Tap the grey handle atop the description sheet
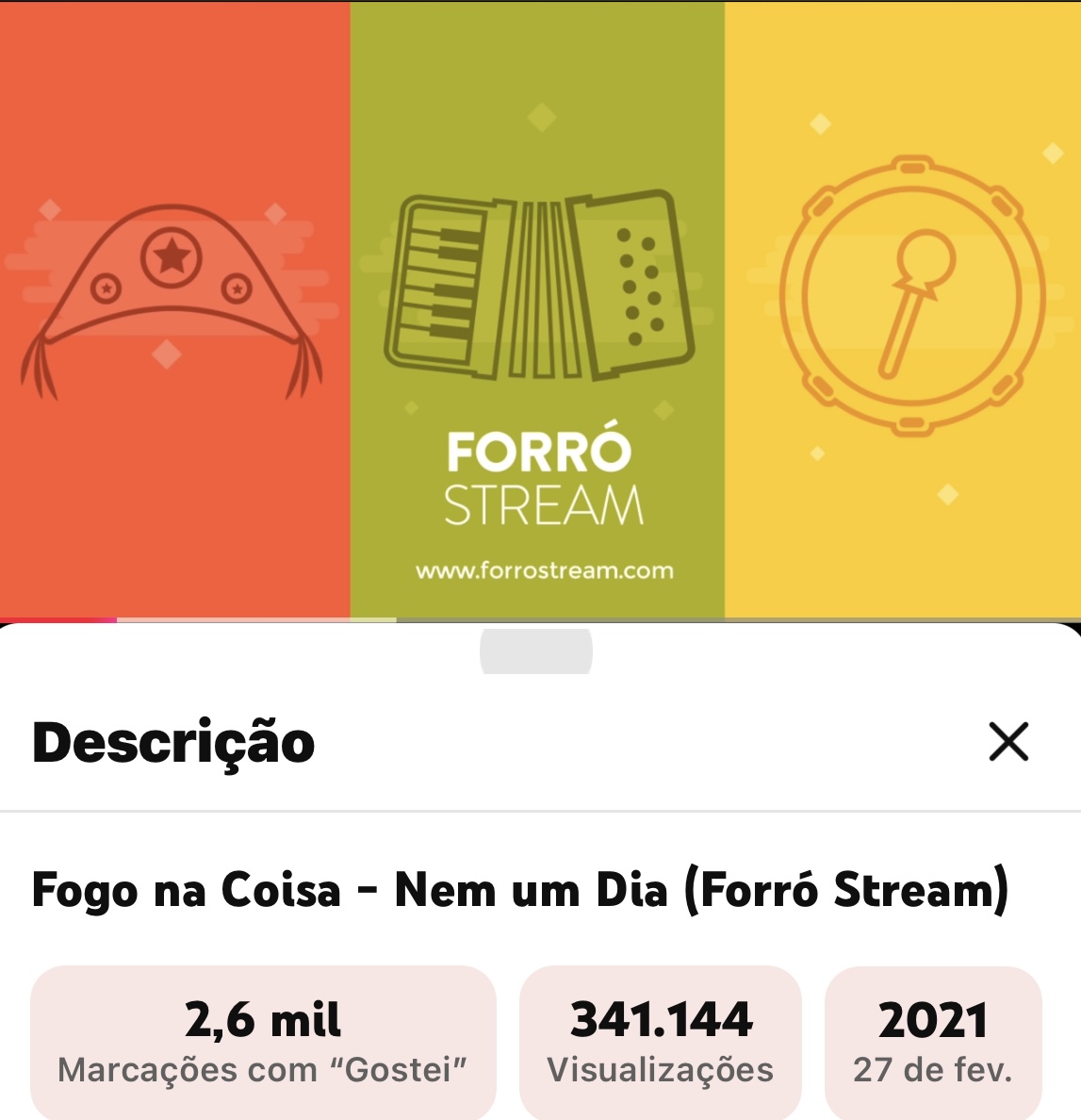Screen dimensions: 1081x1120 click(x=536, y=651)
